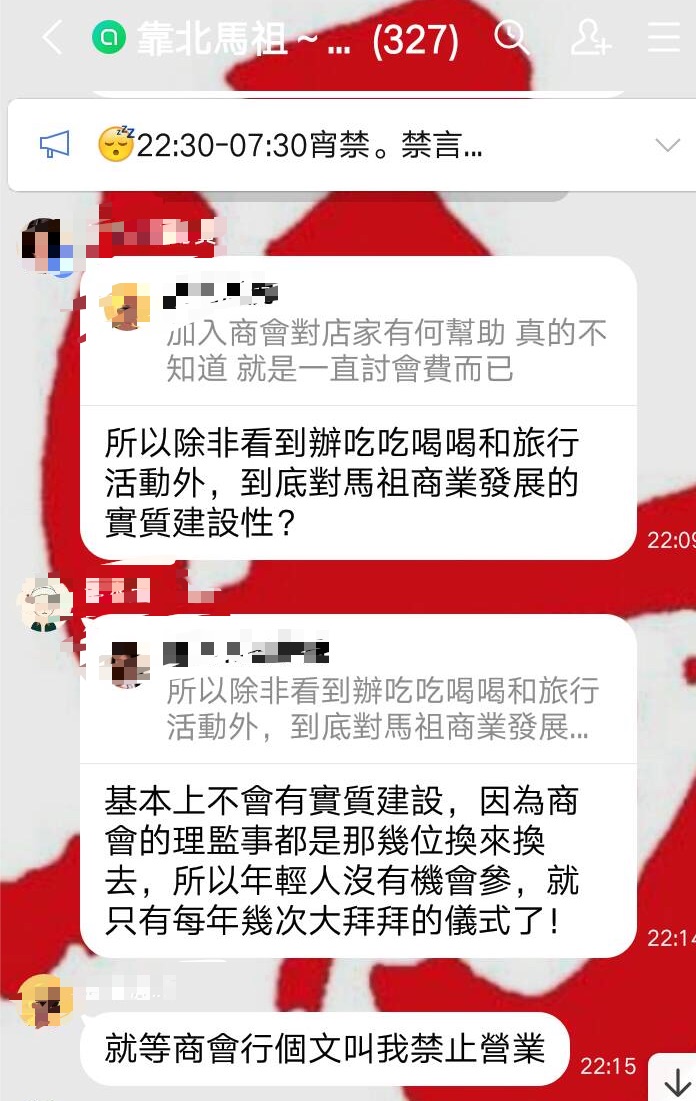Open the avatar of the 22:15 message sender
Screen dimensions: 696x1101
point(44,1001)
